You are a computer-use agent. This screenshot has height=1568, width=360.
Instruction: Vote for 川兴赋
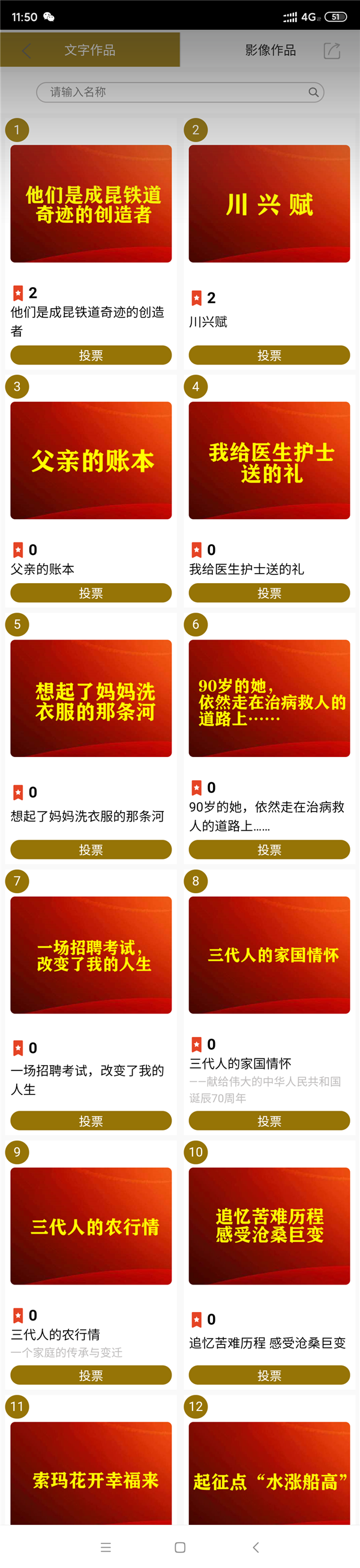click(x=269, y=355)
